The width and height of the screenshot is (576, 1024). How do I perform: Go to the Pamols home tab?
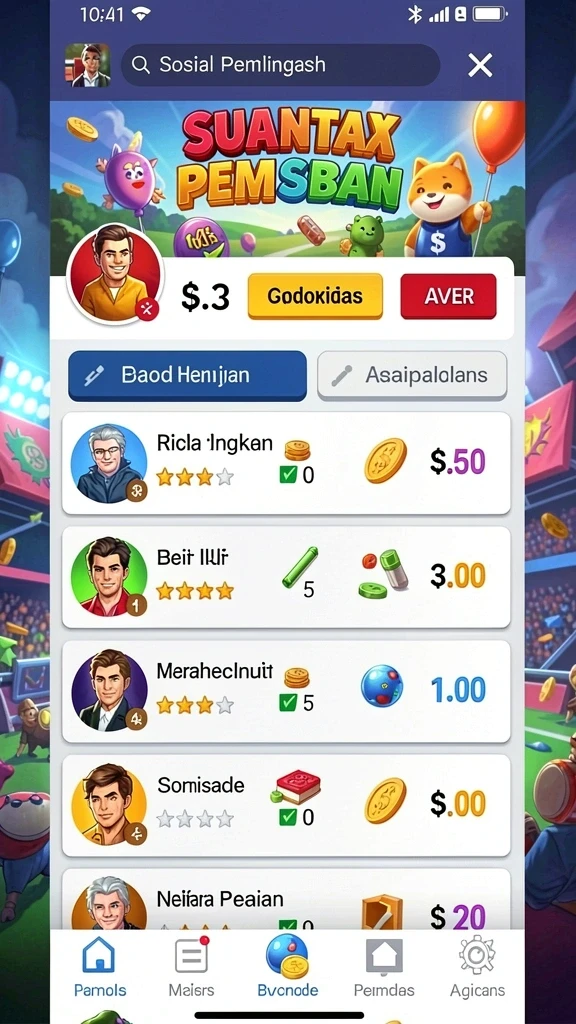(100, 967)
